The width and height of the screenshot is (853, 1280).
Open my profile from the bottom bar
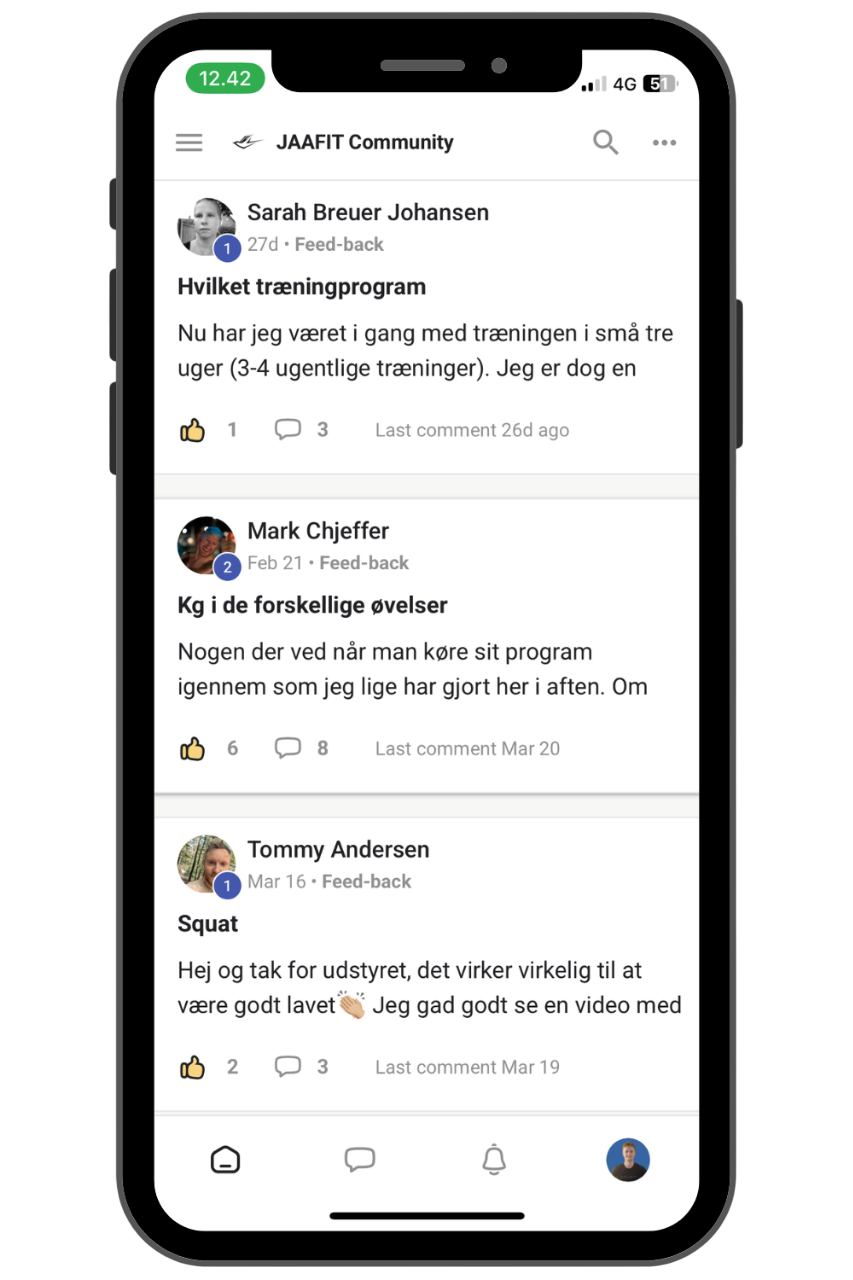tap(628, 1160)
